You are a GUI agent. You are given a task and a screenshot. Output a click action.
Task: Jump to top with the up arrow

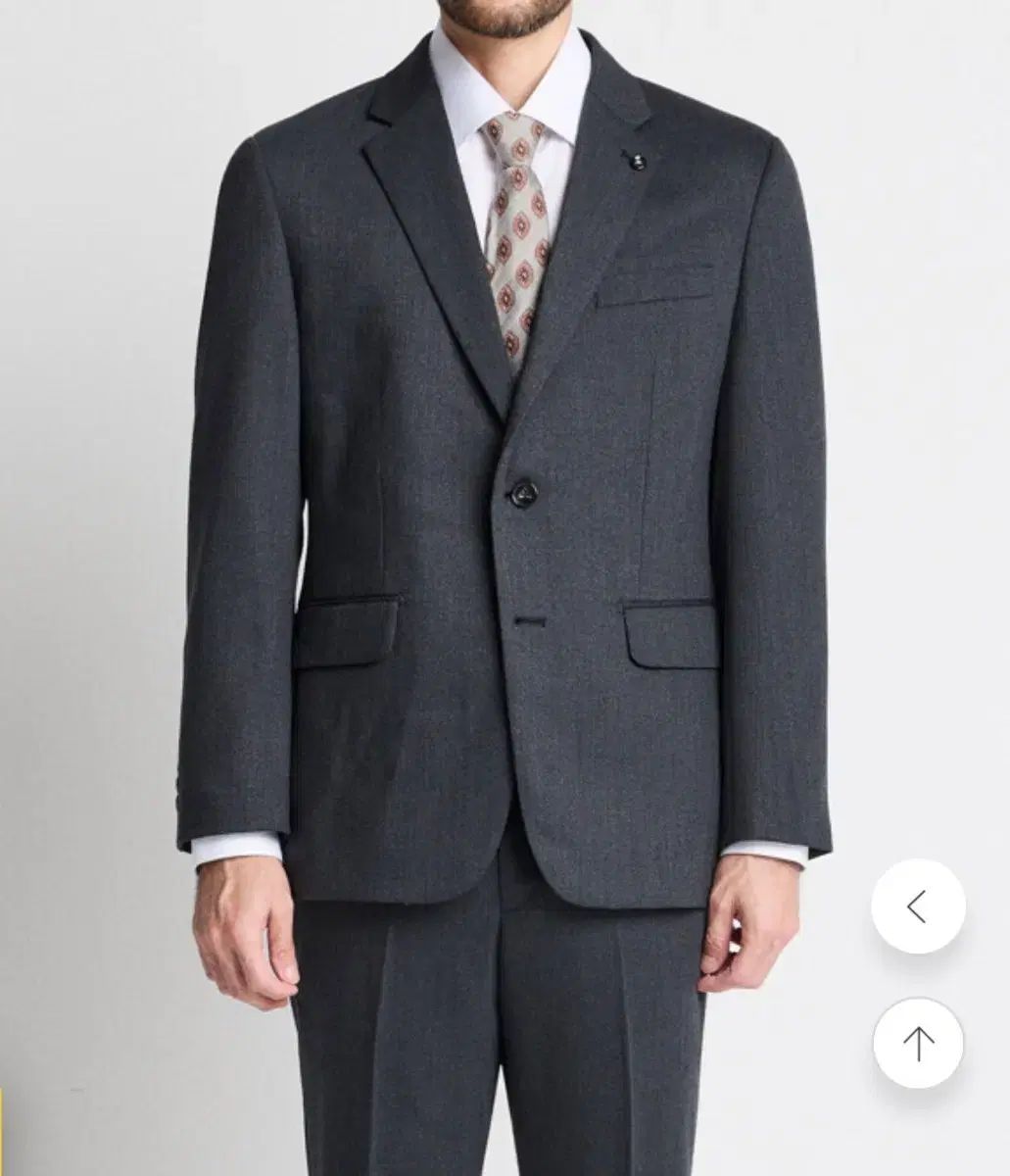click(918, 1043)
